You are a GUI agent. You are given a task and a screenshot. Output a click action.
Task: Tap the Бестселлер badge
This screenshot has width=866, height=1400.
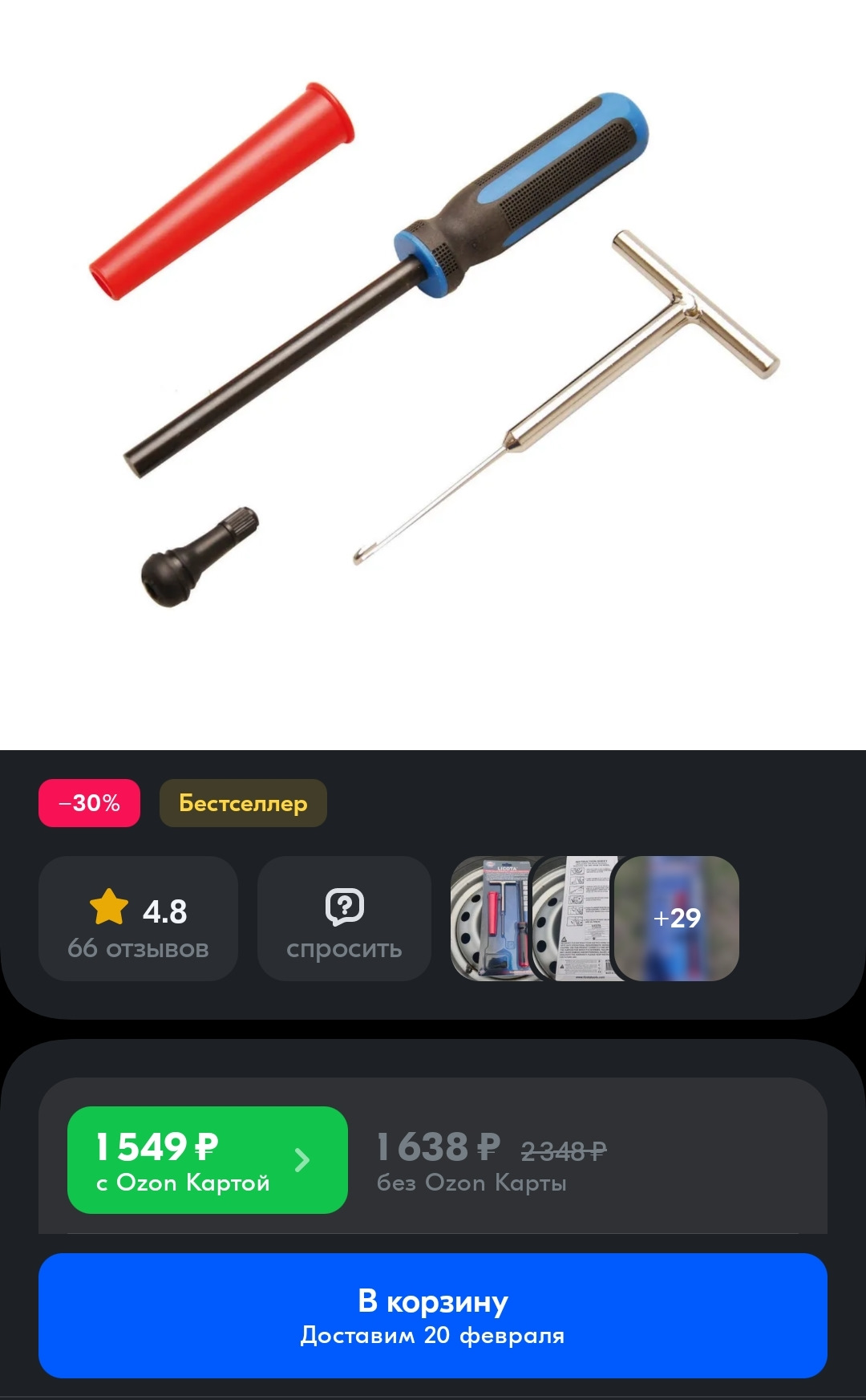[243, 803]
